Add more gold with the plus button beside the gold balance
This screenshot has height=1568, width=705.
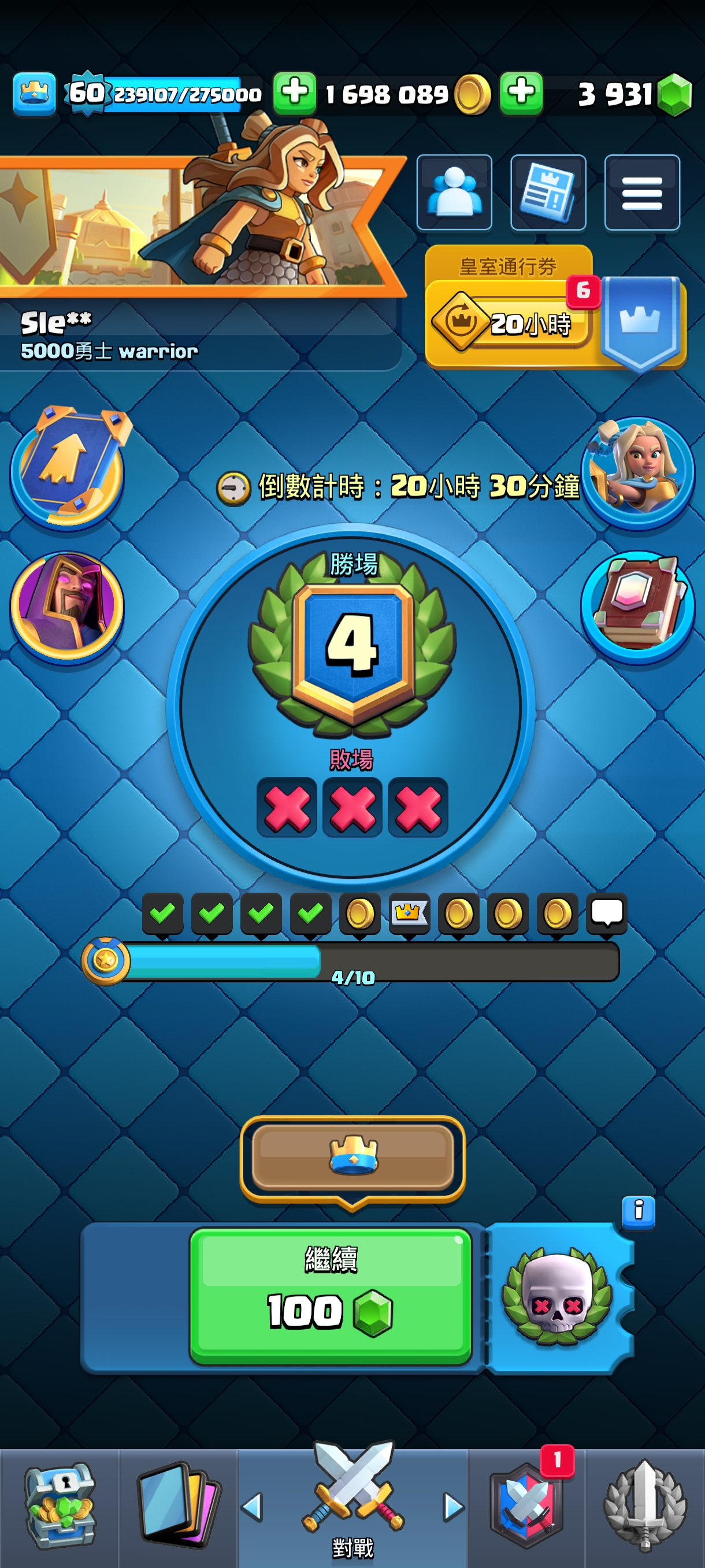tap(294, 93)
